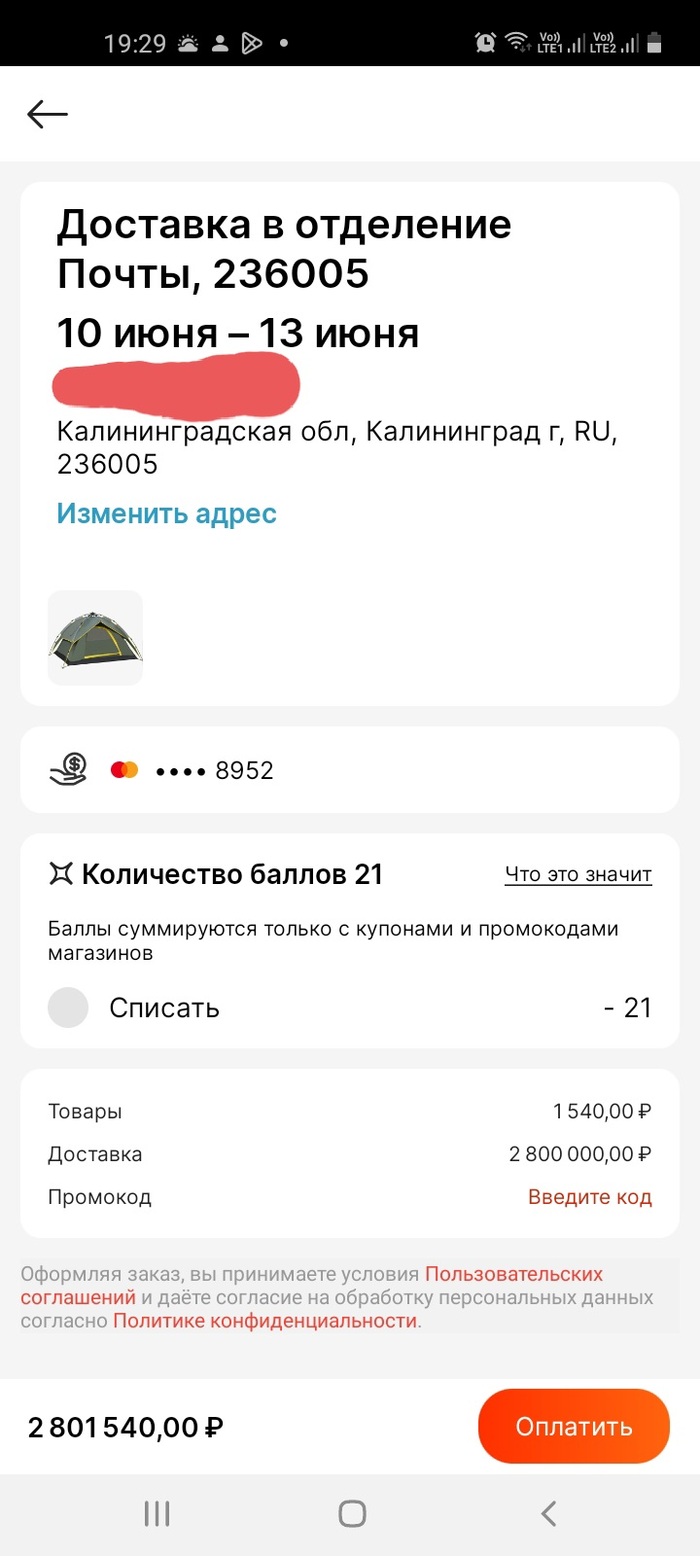Change payment card ending in 8952
Screen dimensions: 700x1556
coord(350,770)
